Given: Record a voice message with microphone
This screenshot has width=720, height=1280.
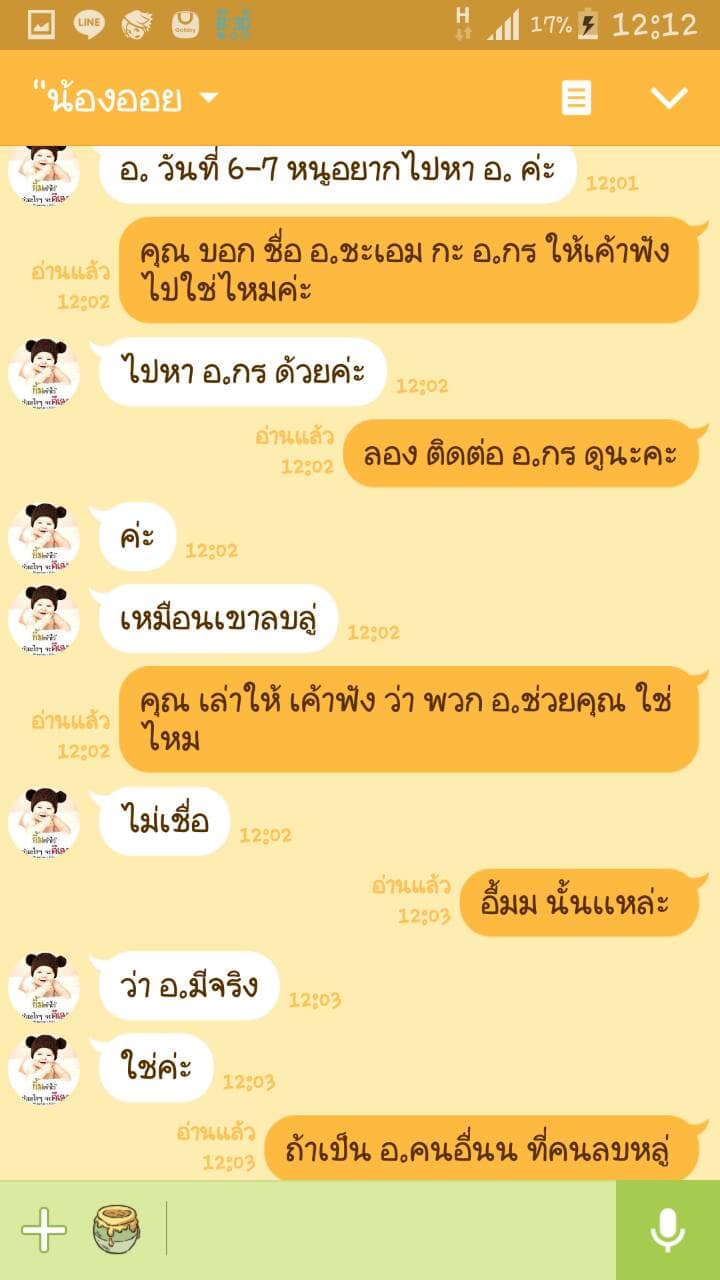Looking at the screenshot, I should [x=668, y=1230].
